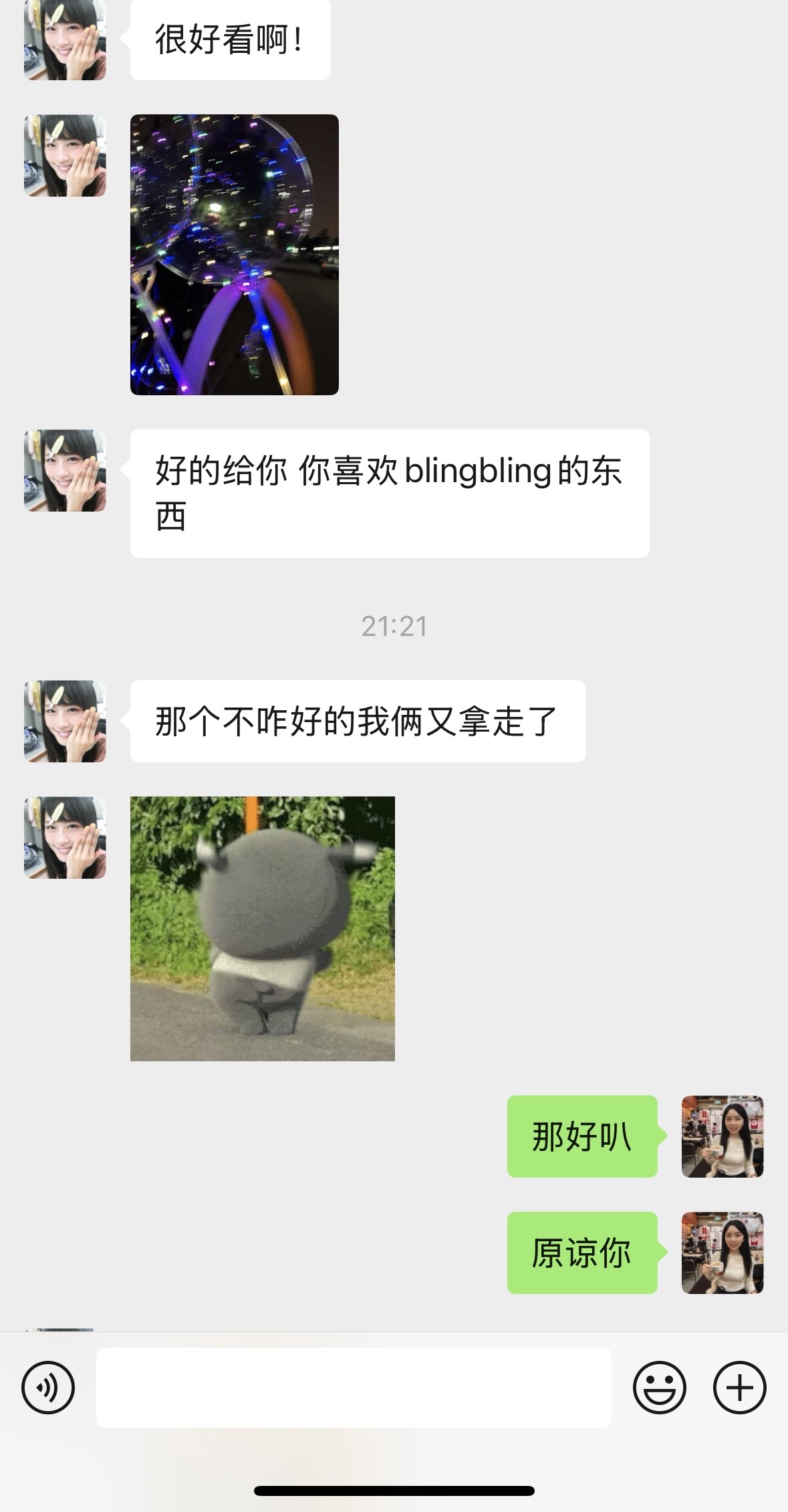Open contact avatar beside 很好看啊 message
Image resolution: width=788 pixels, height=1512 pixels.
tap(65, 39)
